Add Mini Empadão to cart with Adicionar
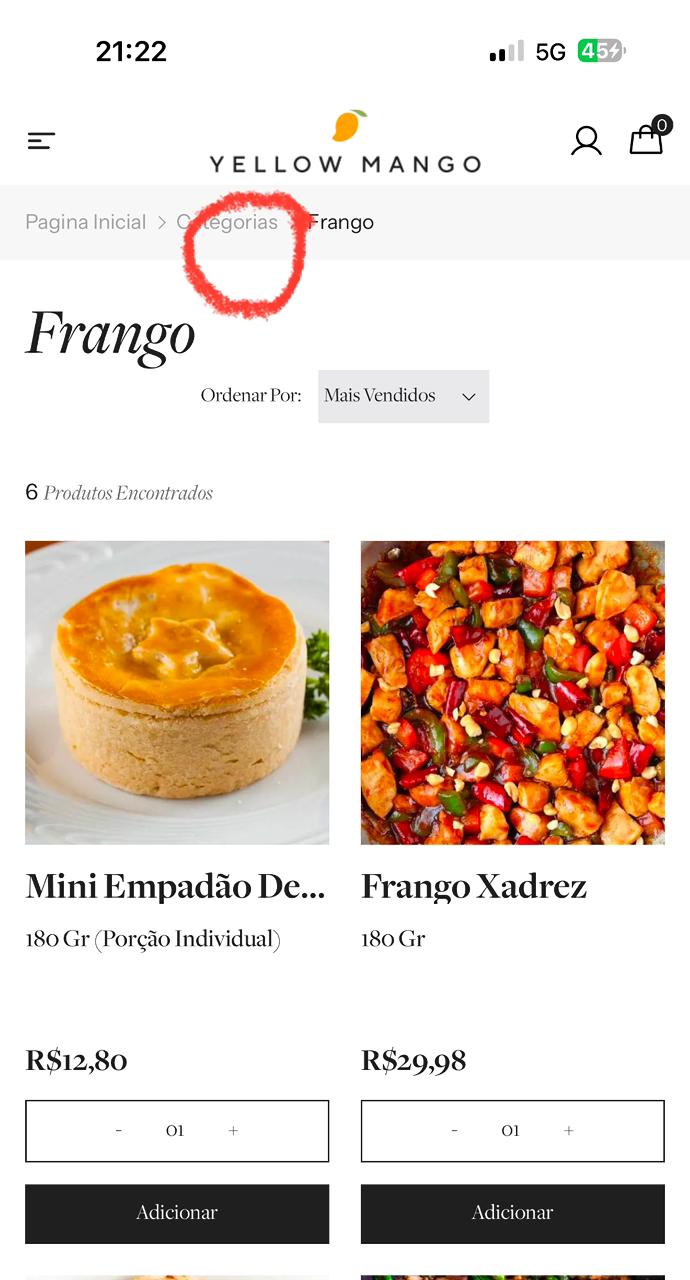 pos(177,1213)
